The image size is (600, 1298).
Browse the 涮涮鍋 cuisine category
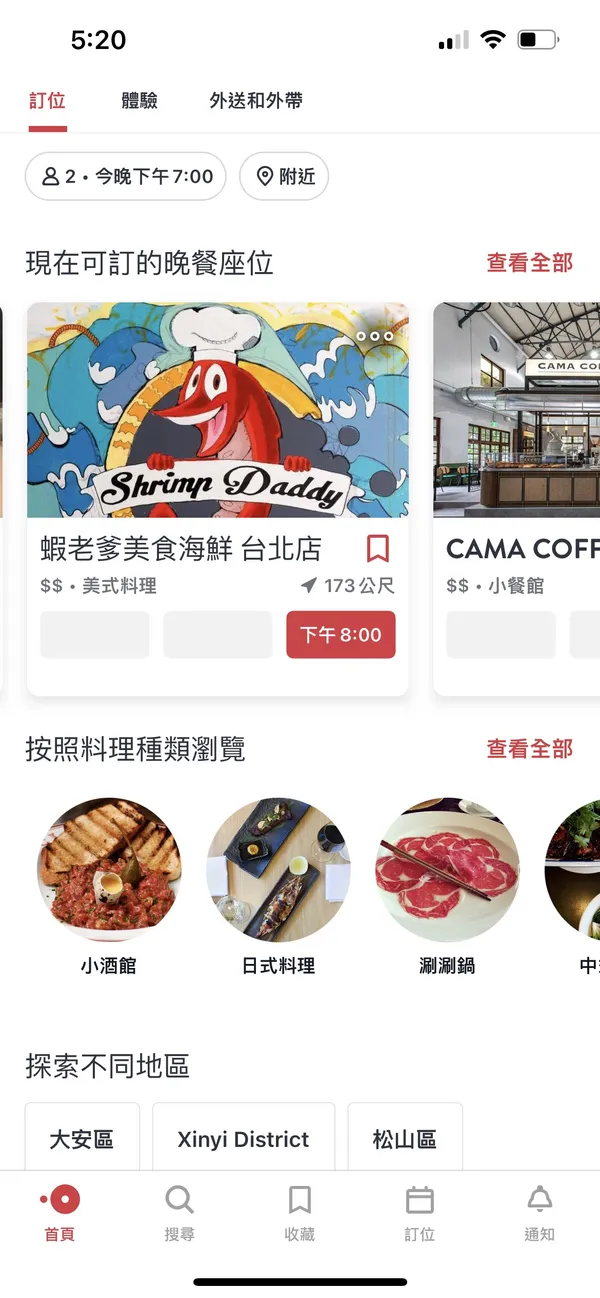[x=447, y=870]
